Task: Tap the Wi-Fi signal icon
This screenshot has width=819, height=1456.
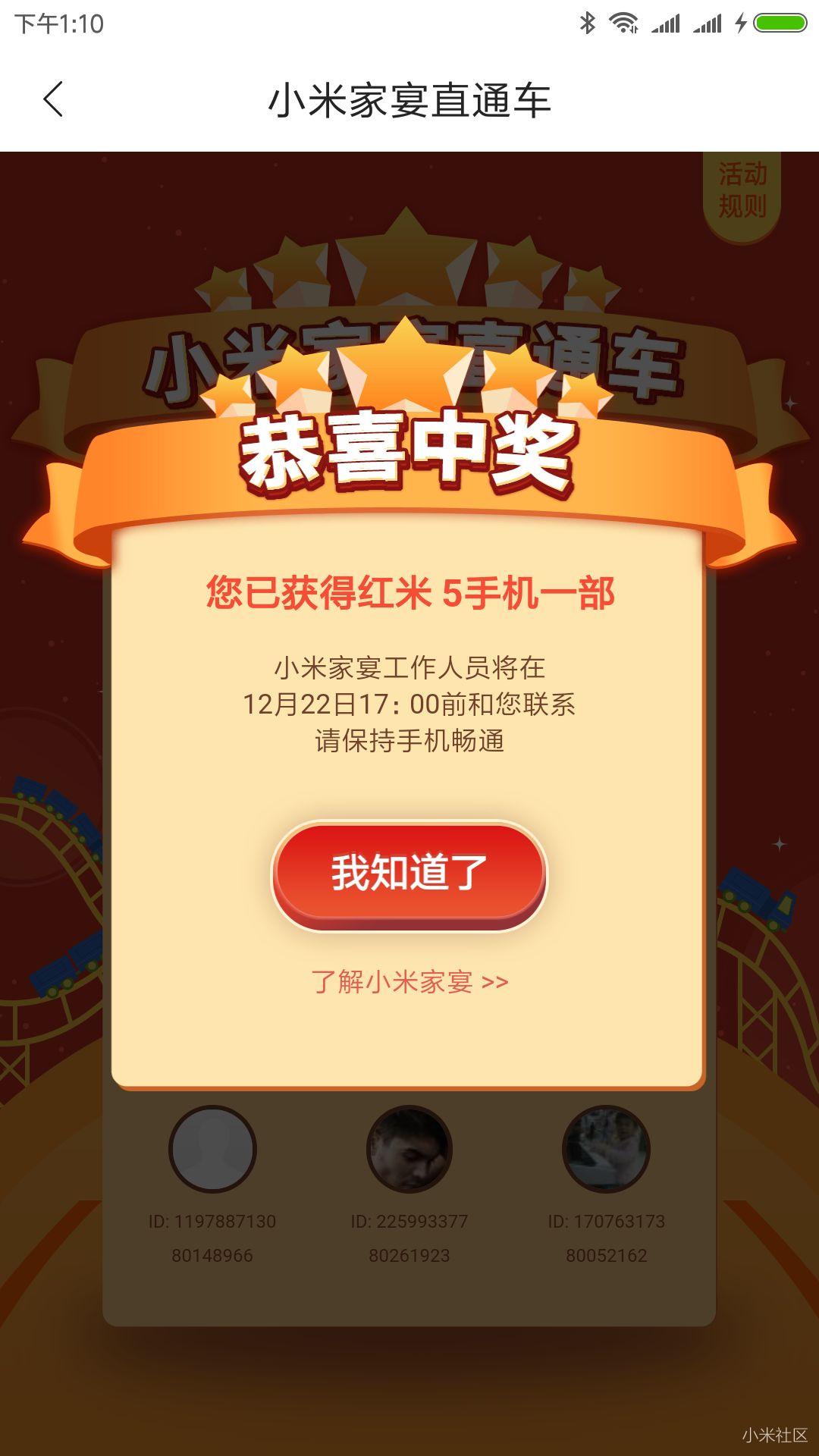Action: [x=623, y=24]
